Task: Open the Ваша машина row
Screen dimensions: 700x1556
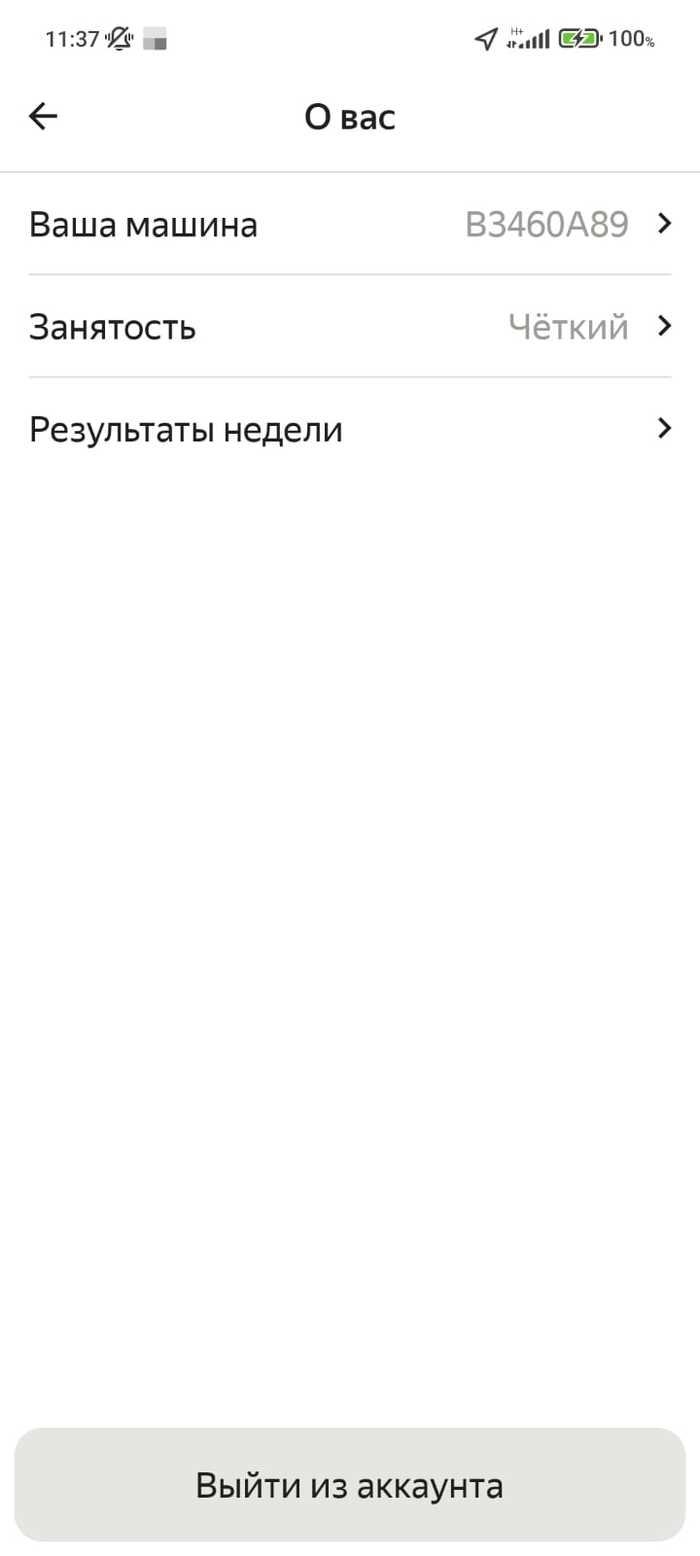Action: coord(349,225)
